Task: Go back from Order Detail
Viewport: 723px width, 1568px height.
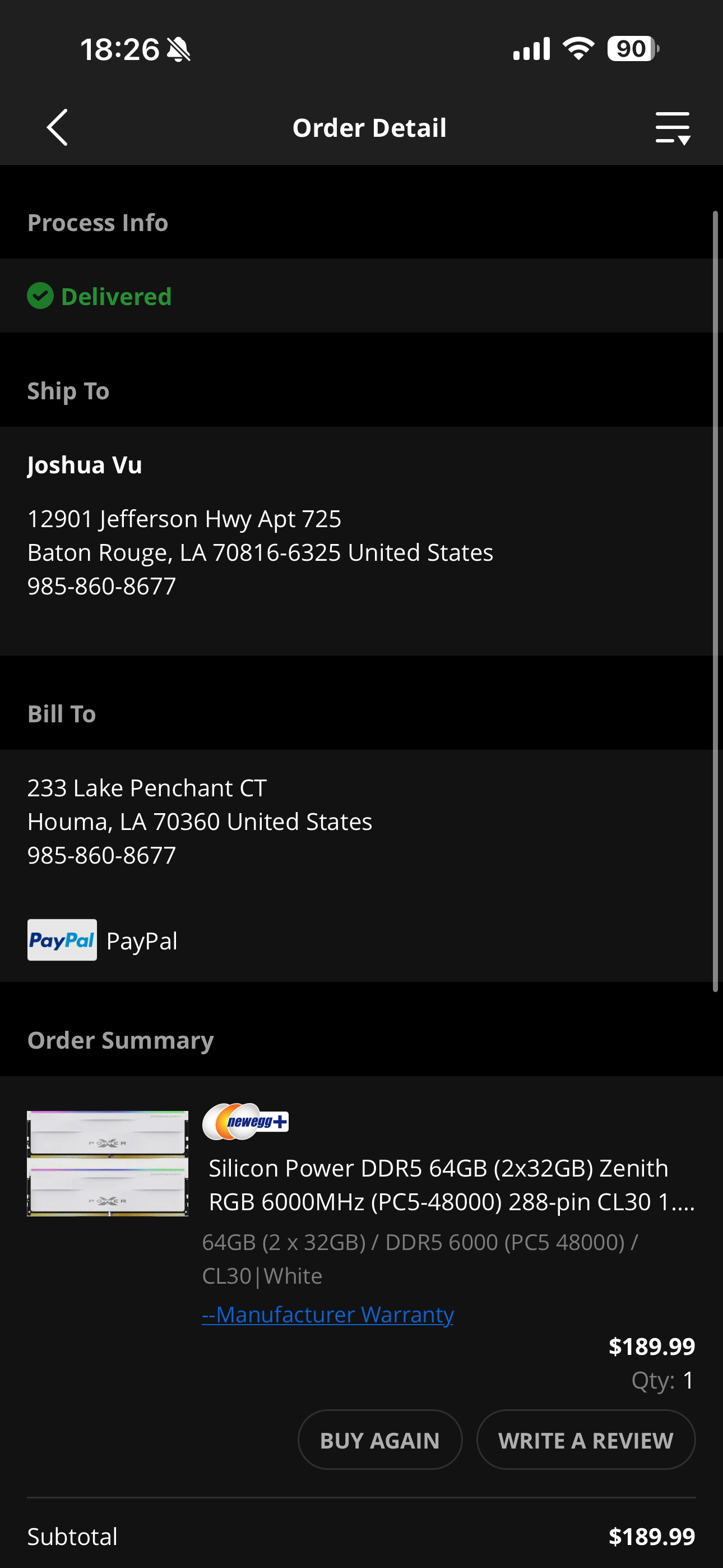Action: [57, 128]
